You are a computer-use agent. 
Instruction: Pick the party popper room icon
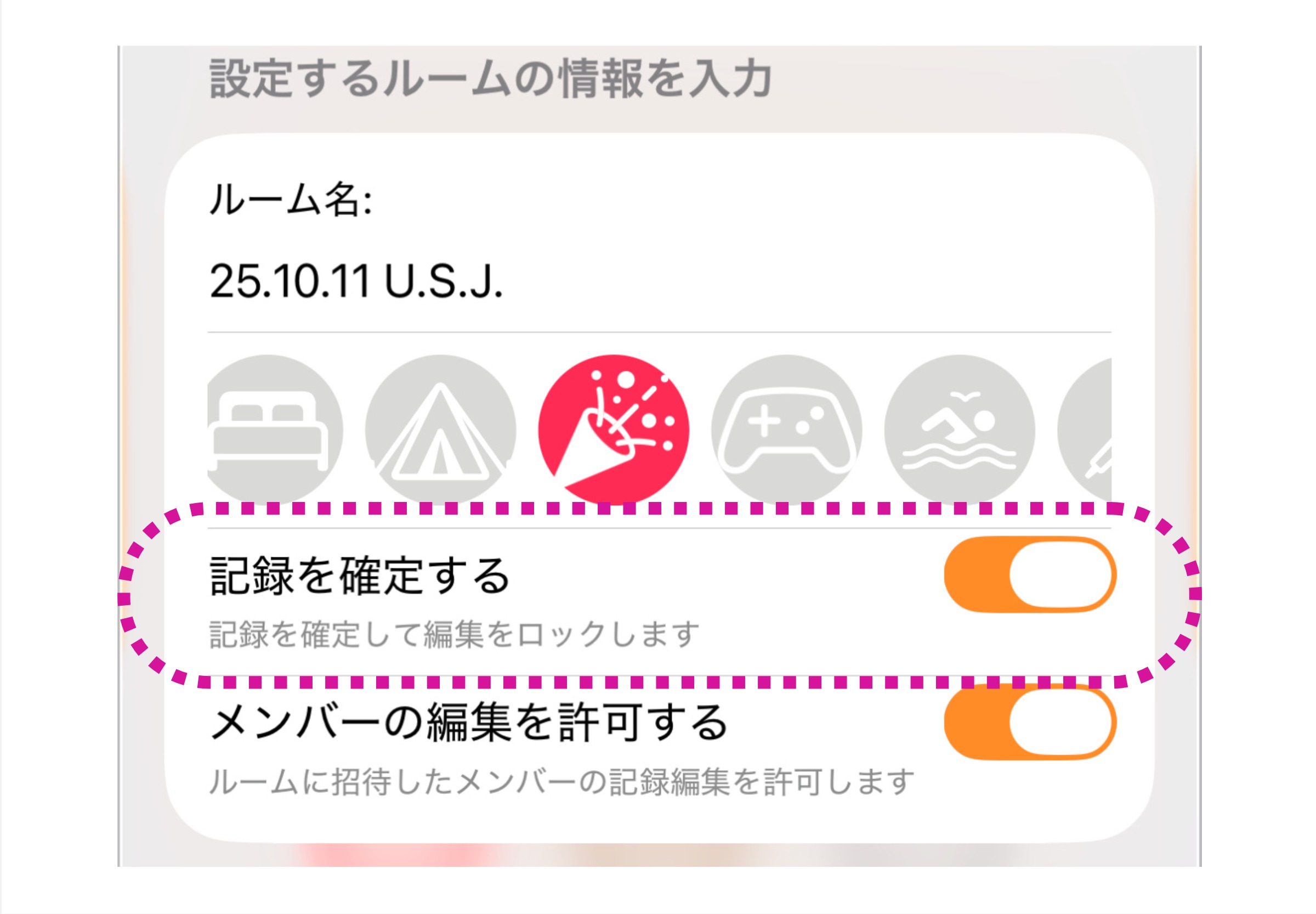613,430
